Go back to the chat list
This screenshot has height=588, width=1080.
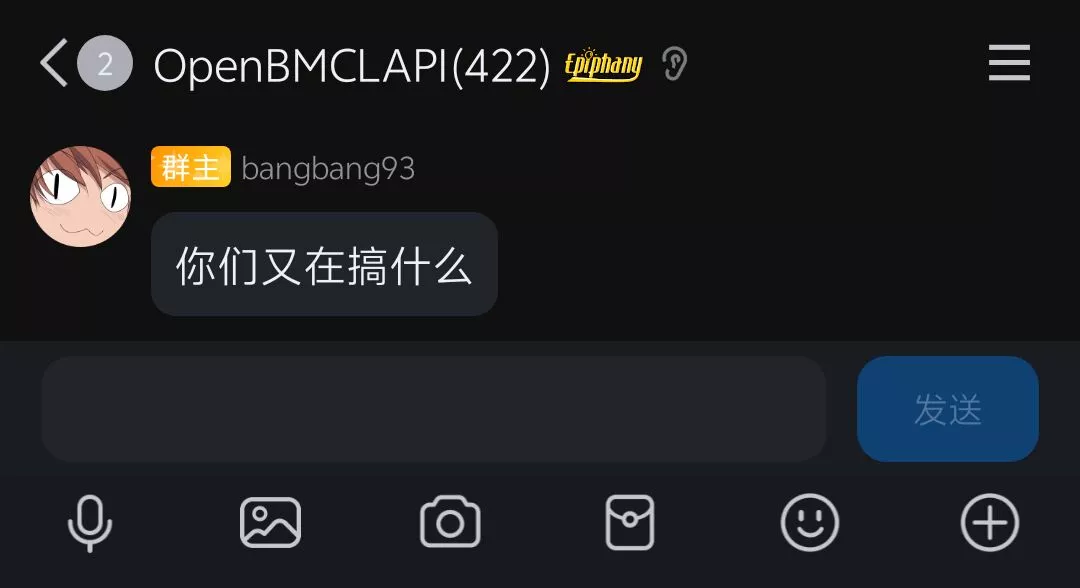tap(54, 64)
